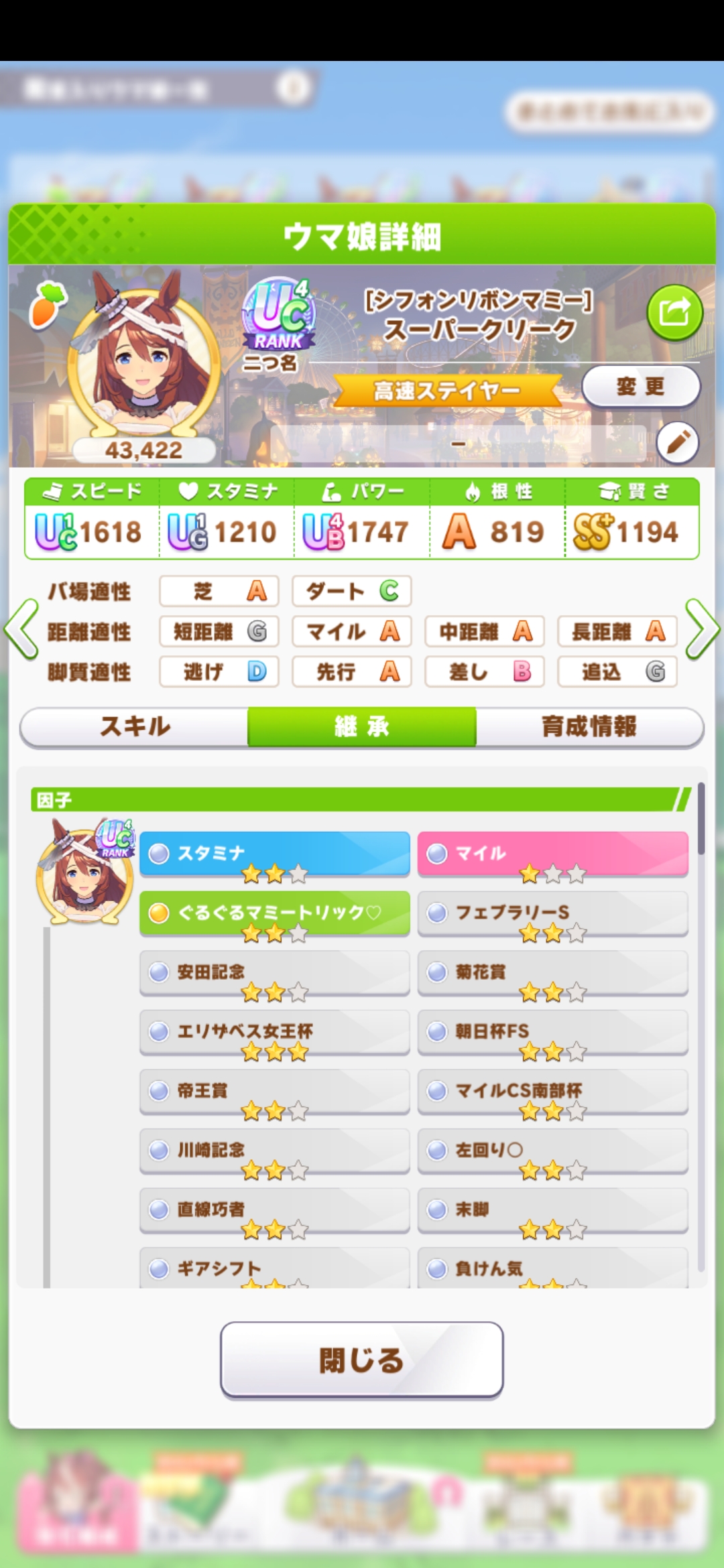Image resolution: width=724 pixels, height=1568 pixels.
Task: Share this Uma Musume detail
Action: click(674, 313)
